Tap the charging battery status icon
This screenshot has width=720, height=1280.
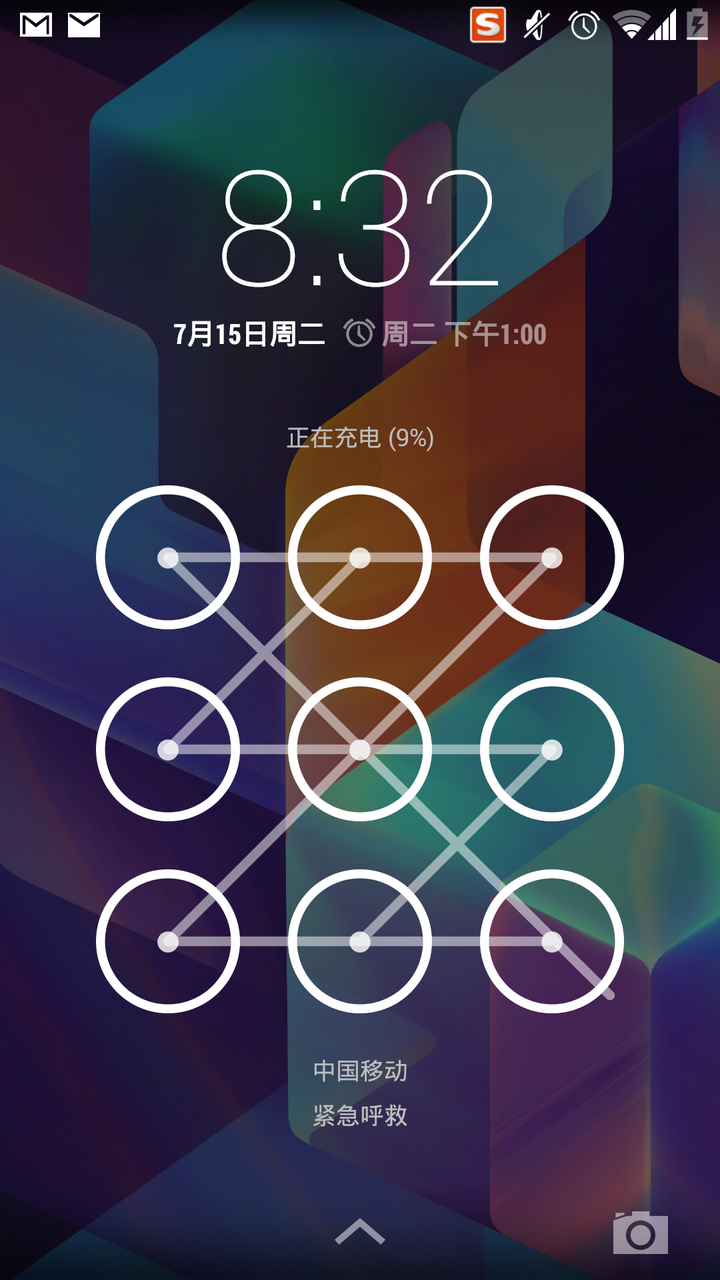pyautogui.click(x=697, y=23)
